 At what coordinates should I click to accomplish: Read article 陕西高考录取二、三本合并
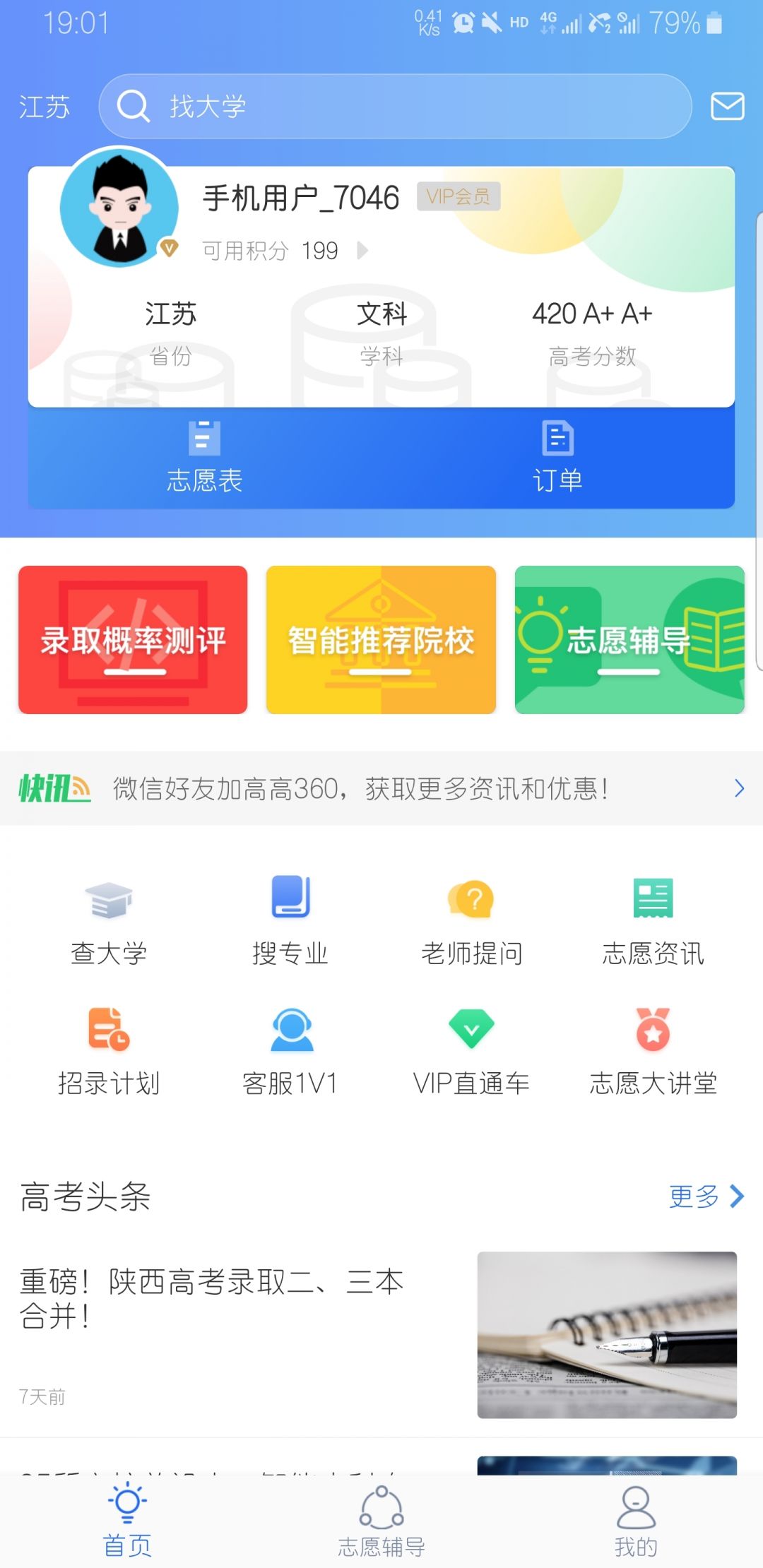coord(212,1300)
